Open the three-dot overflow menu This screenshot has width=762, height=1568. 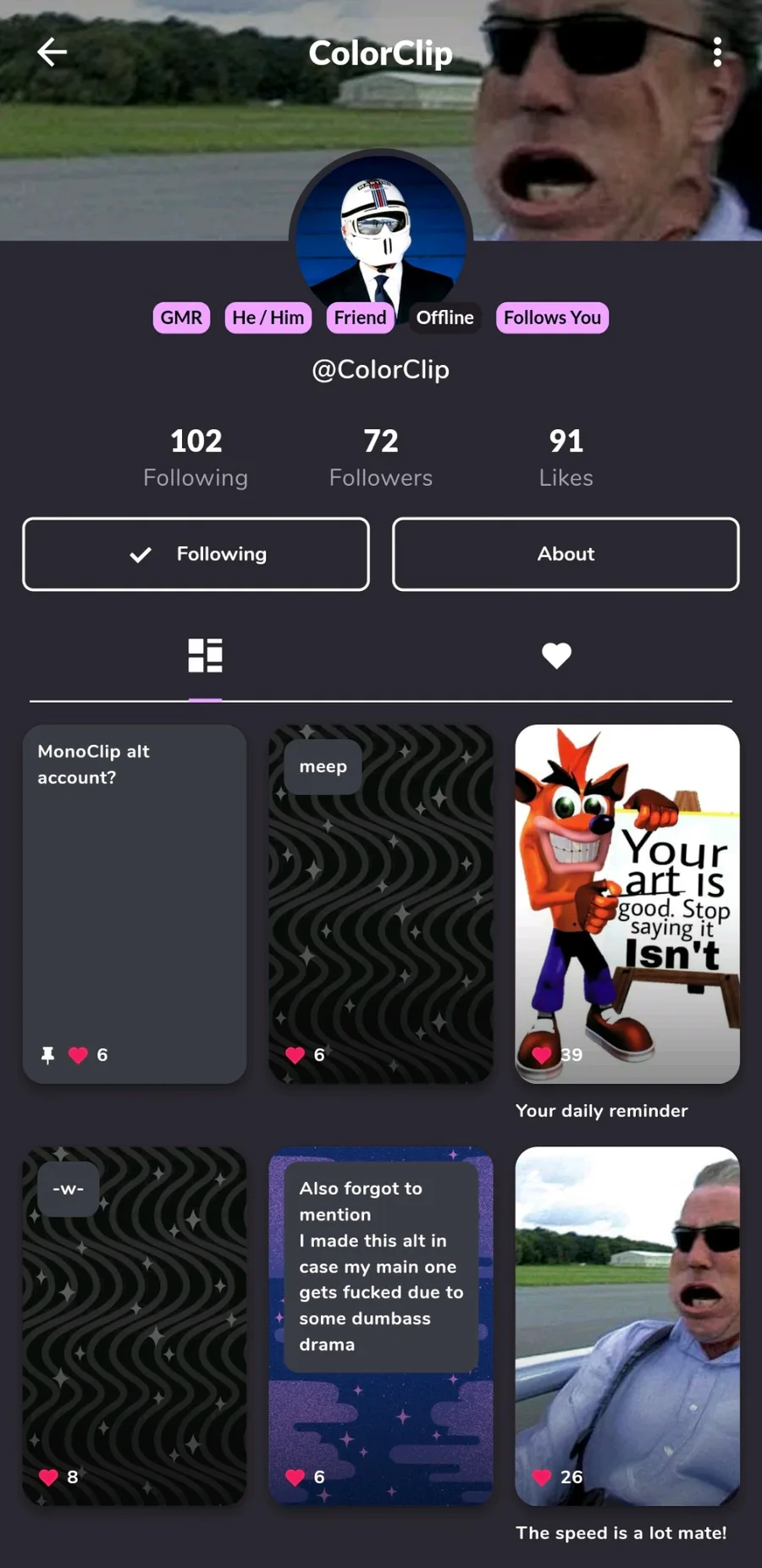click(717, 52)
